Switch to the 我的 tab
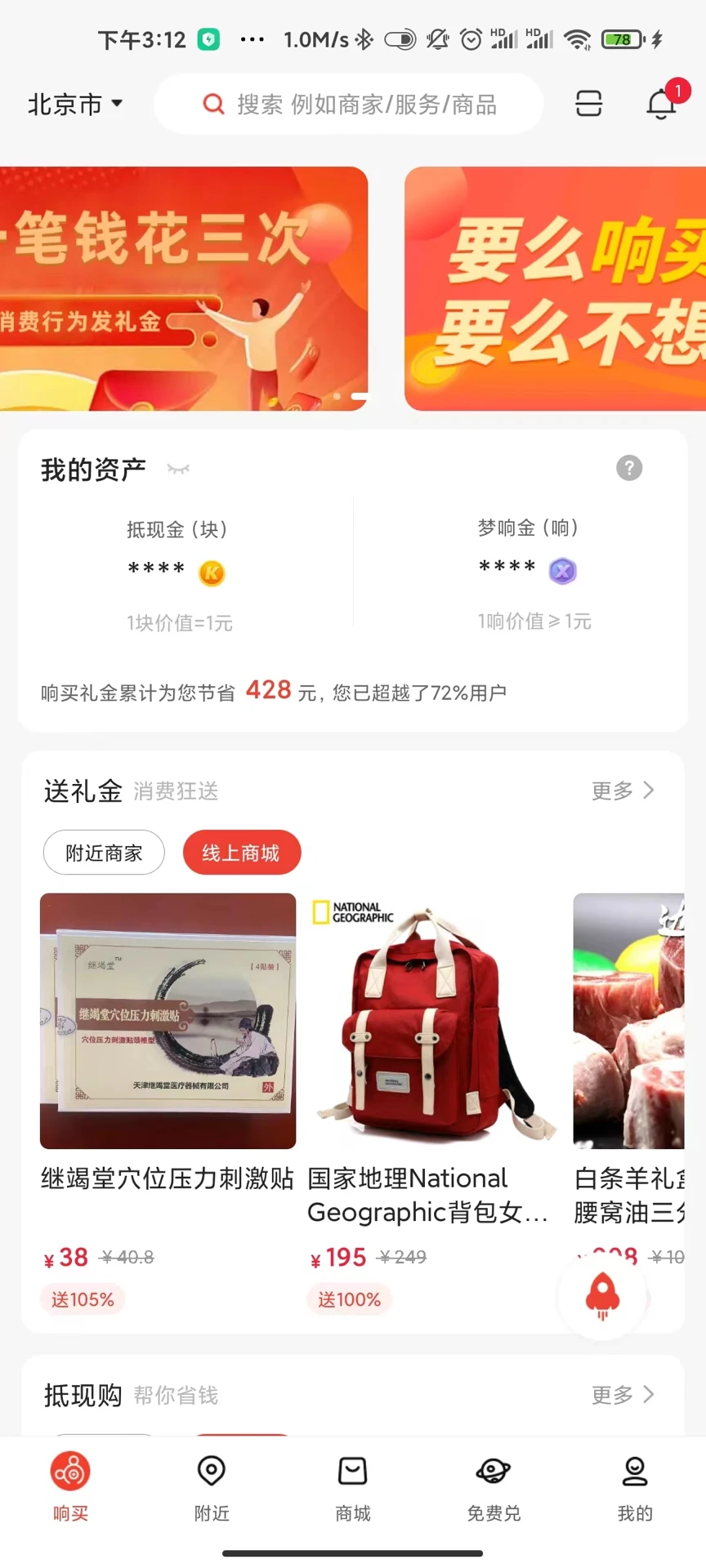 (x=634, y=1488)
